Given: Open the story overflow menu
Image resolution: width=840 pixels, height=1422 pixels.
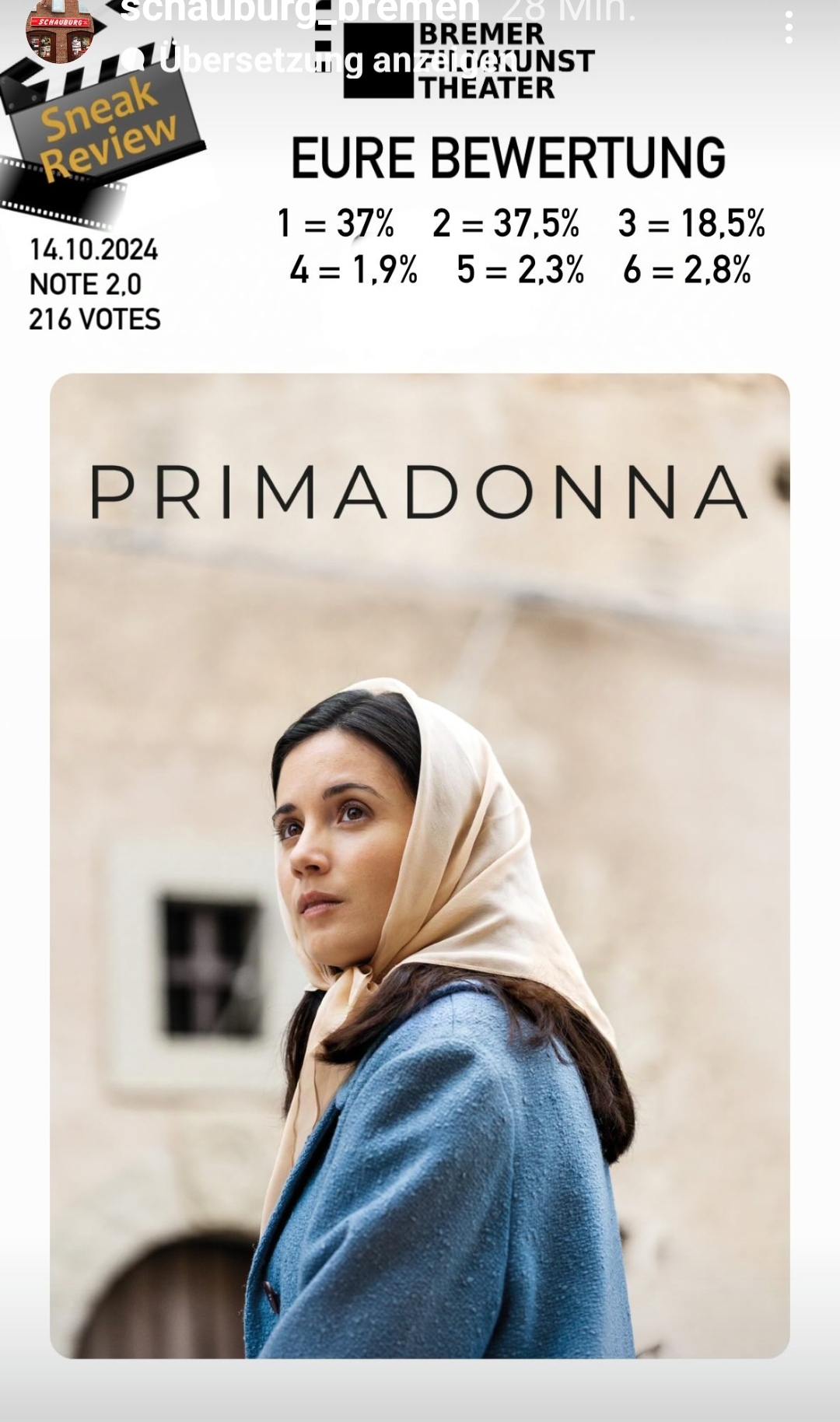Looking at the screenshot, I should click(x=789, y=29).
